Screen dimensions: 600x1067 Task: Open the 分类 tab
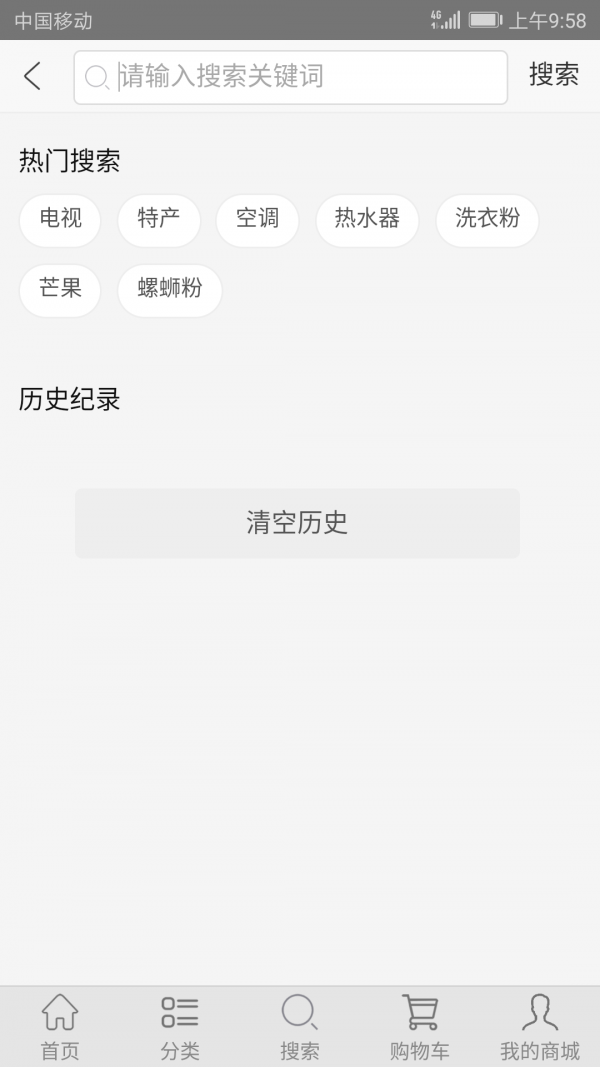pos(180,1027)
